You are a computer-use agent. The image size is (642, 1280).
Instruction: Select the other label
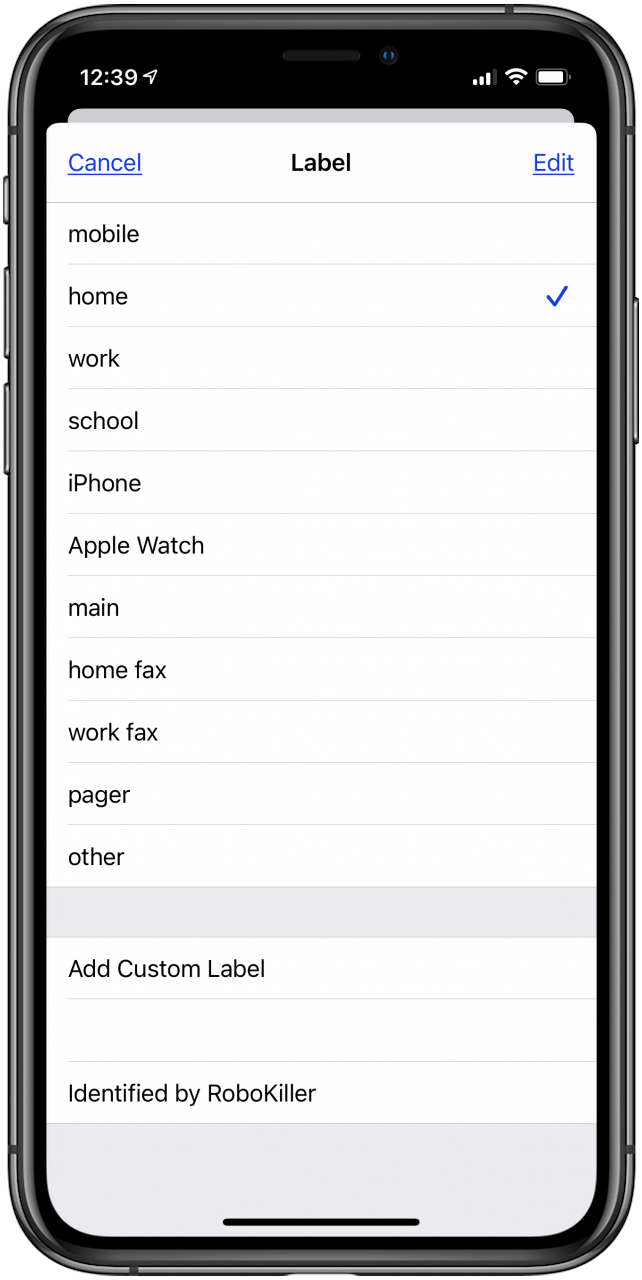(x=321, y=856)
